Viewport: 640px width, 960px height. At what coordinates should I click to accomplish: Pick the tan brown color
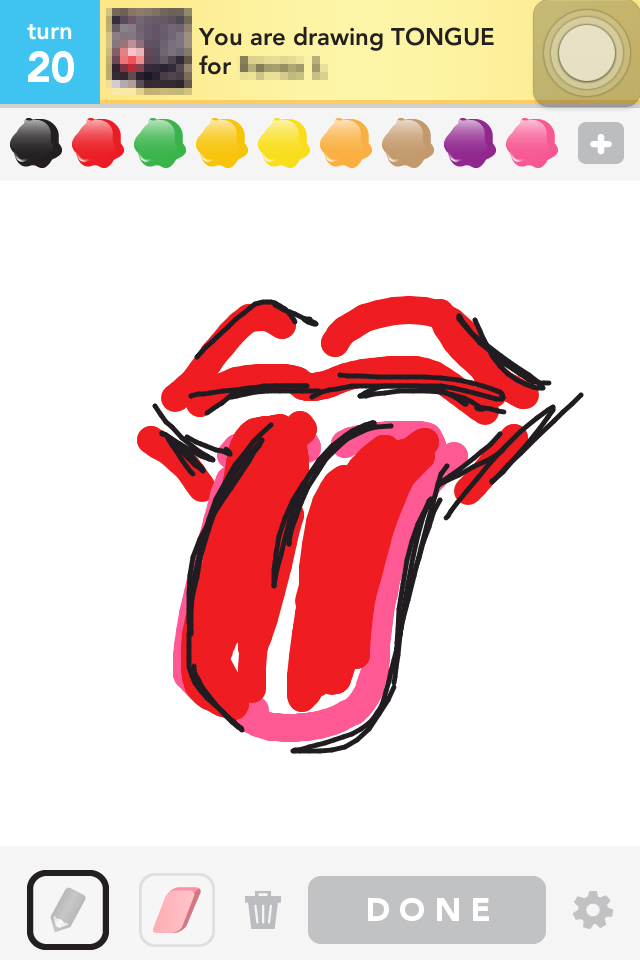(x=407, y=143)
